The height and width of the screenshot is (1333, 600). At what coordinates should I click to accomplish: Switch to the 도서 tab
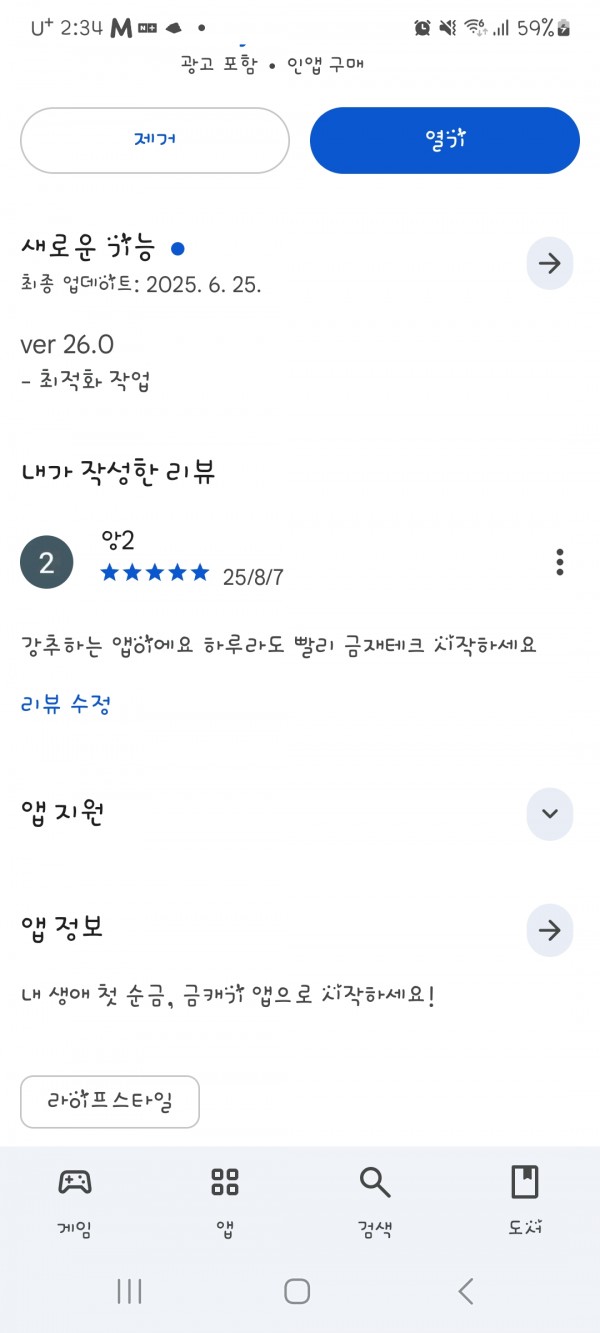pyautogui.click(x=525, y=1201)
